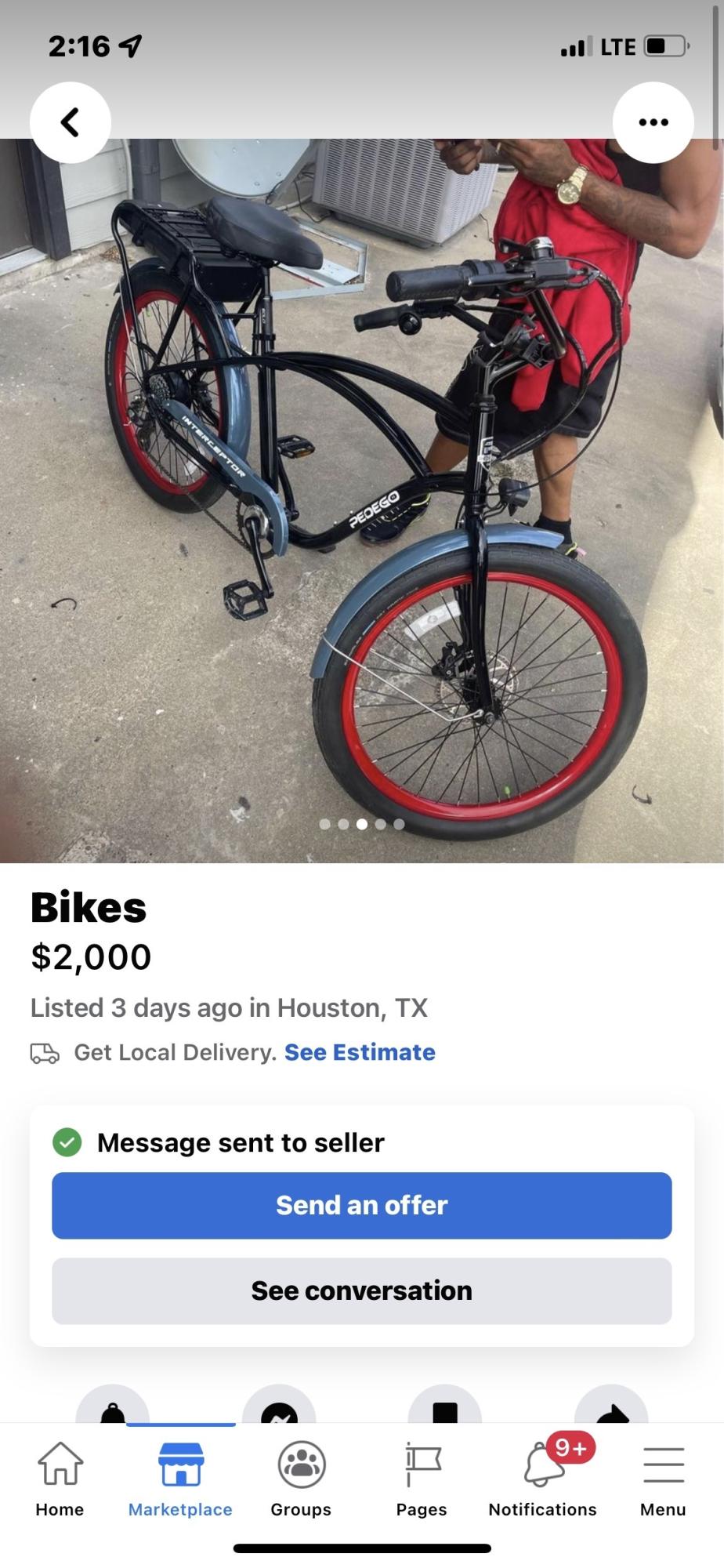Tap Send an offer
The width and height of the screenshot is (724, 1568).
click(x=361, y=1205)
